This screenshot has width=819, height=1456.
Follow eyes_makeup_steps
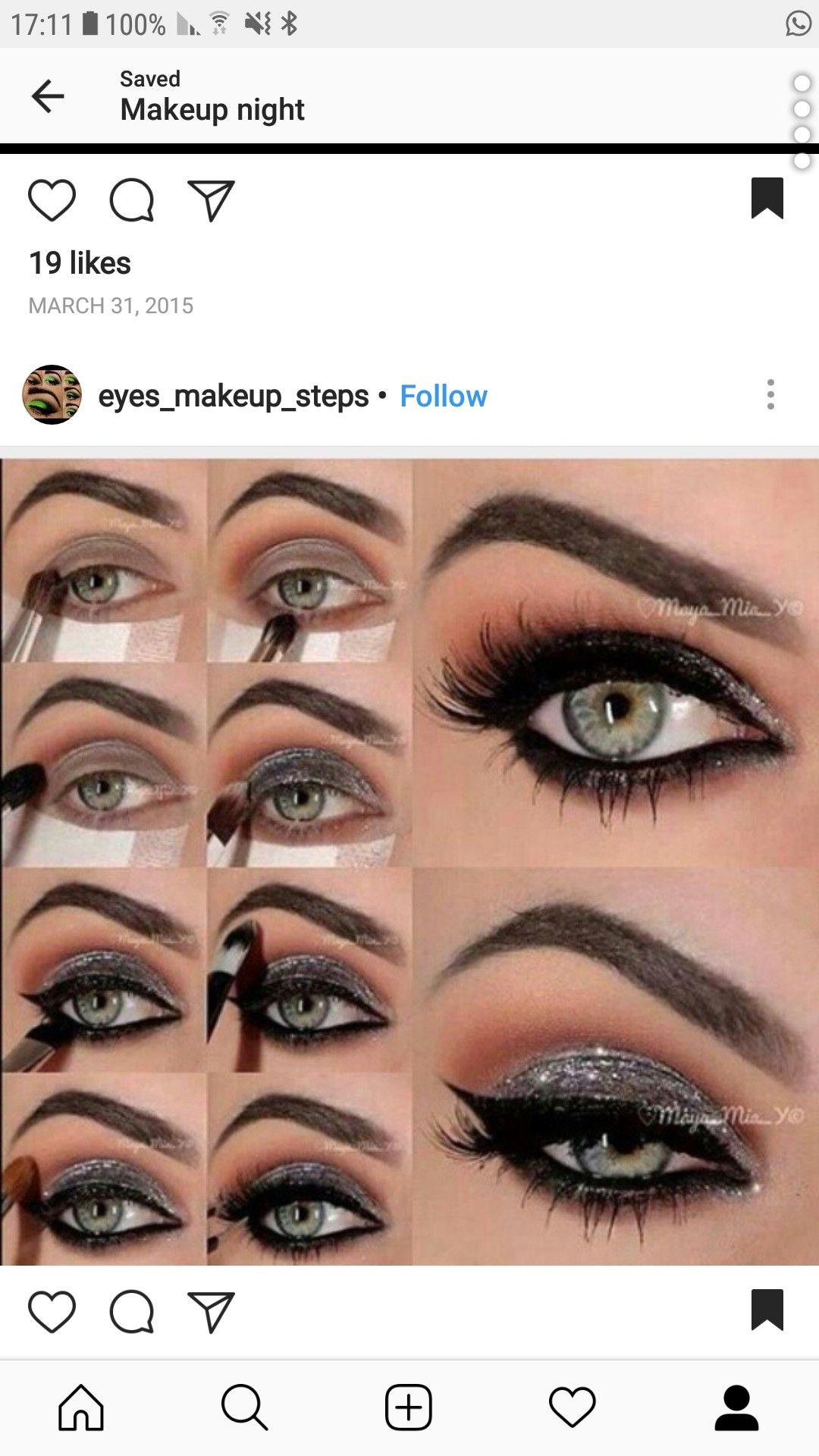[444, 396]
